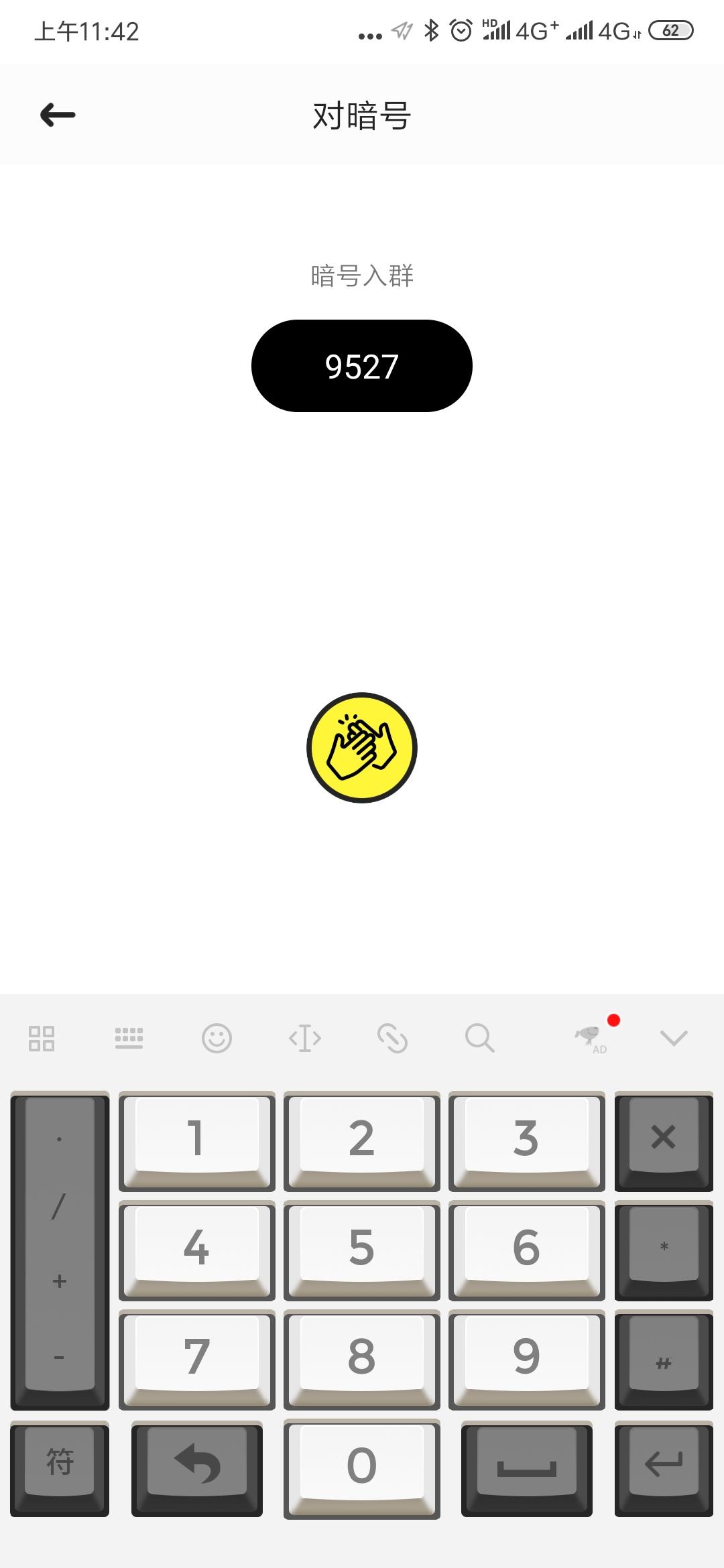Open the 符 symbols key
Image resolution: width=724 pixels, height=1568 pixels.
[60, 1463]
